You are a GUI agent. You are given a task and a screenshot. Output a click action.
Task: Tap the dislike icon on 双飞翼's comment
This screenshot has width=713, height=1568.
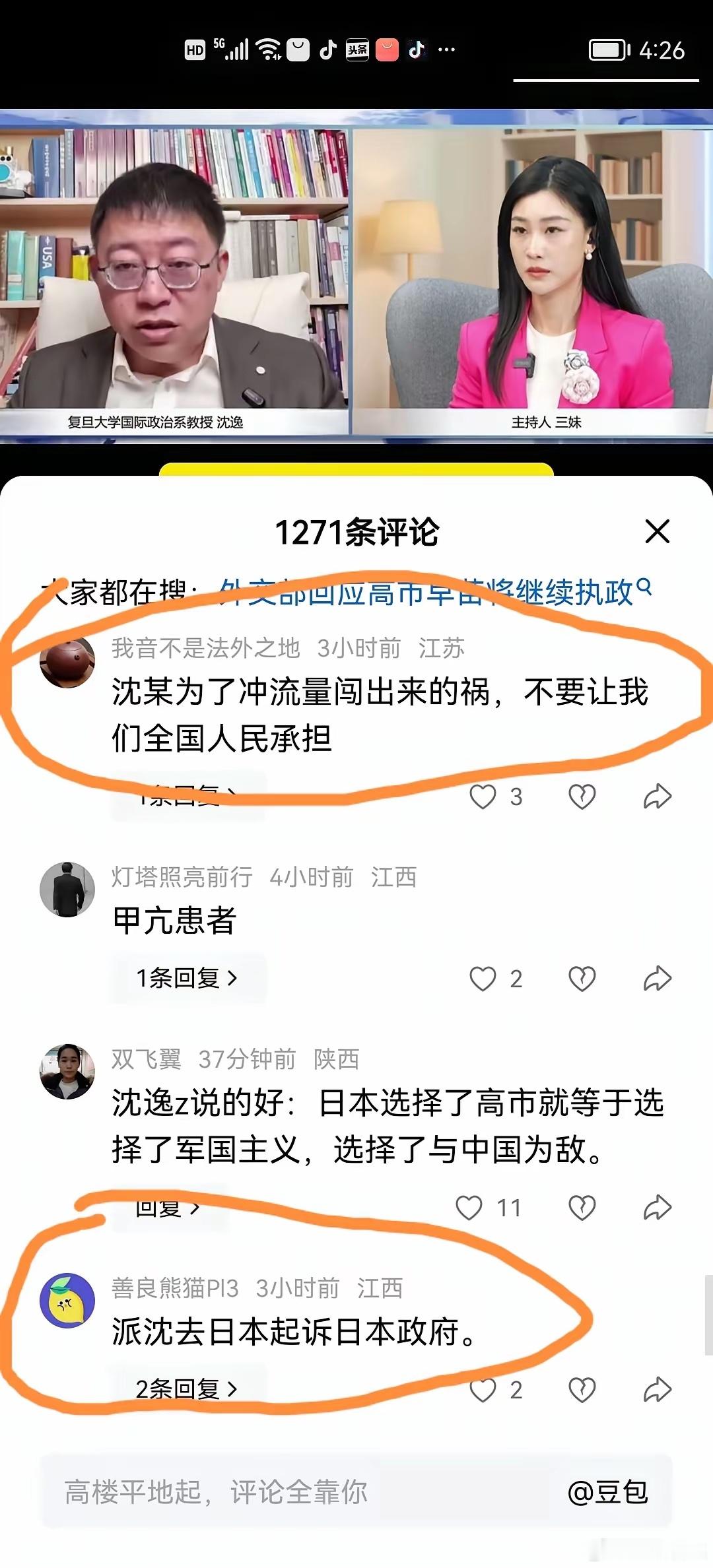pyautogui.click(x=582, y=1207)
